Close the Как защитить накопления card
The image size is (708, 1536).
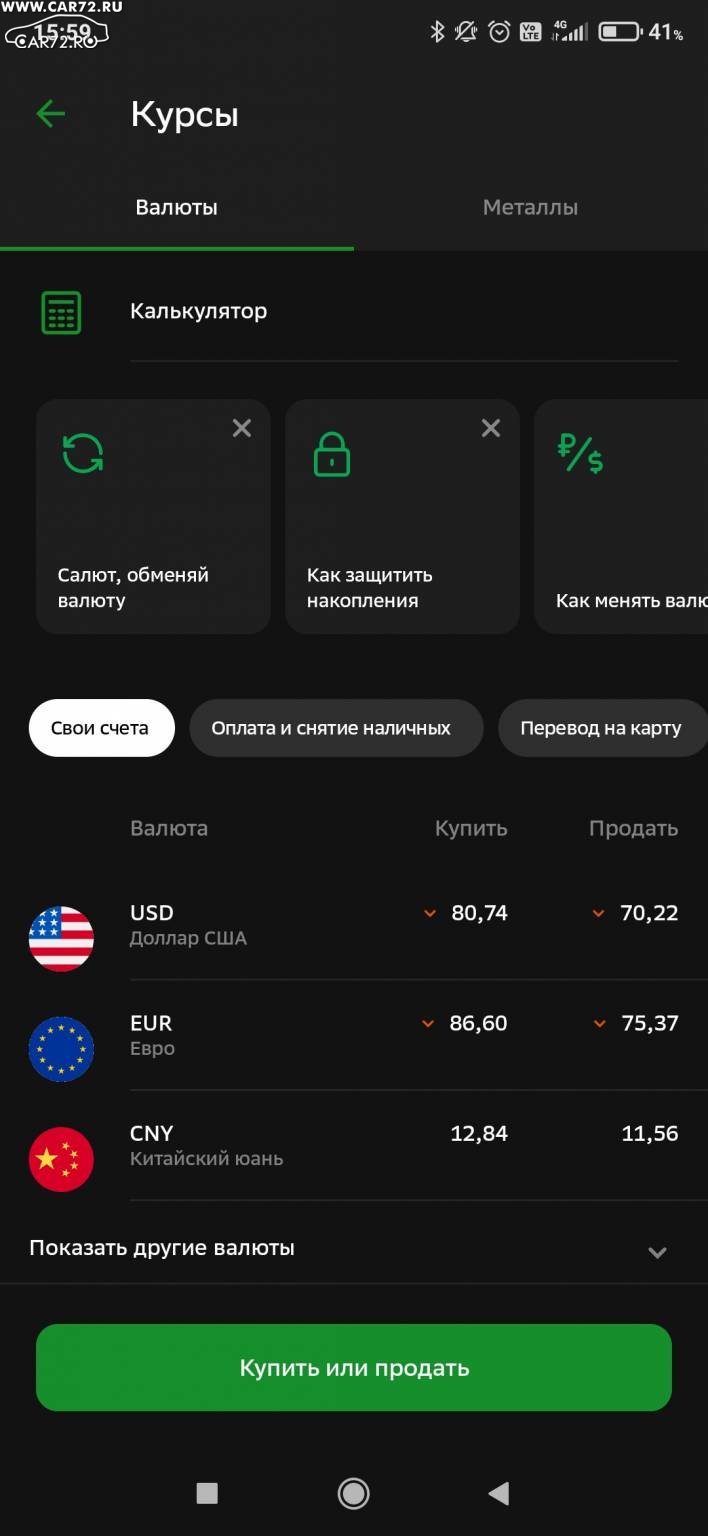491,428
